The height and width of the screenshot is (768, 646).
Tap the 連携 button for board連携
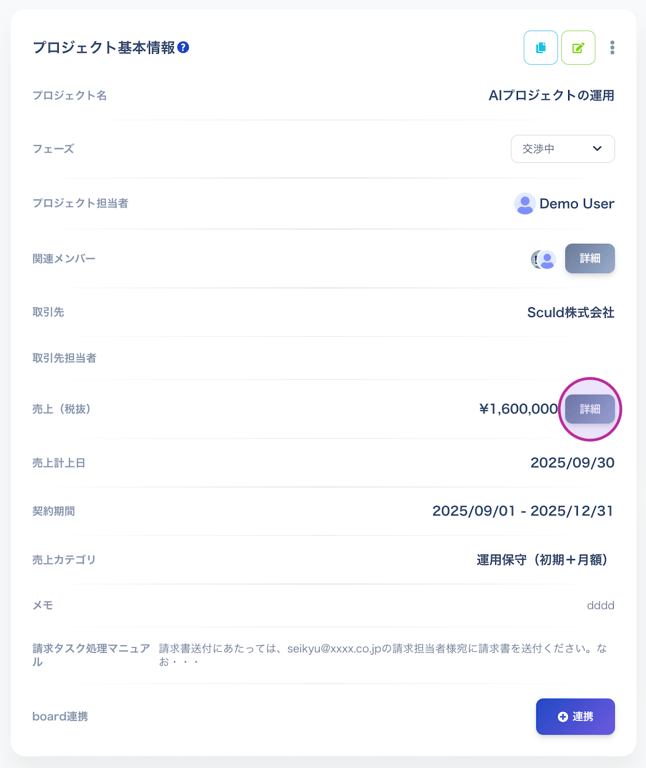click(575, 716)
